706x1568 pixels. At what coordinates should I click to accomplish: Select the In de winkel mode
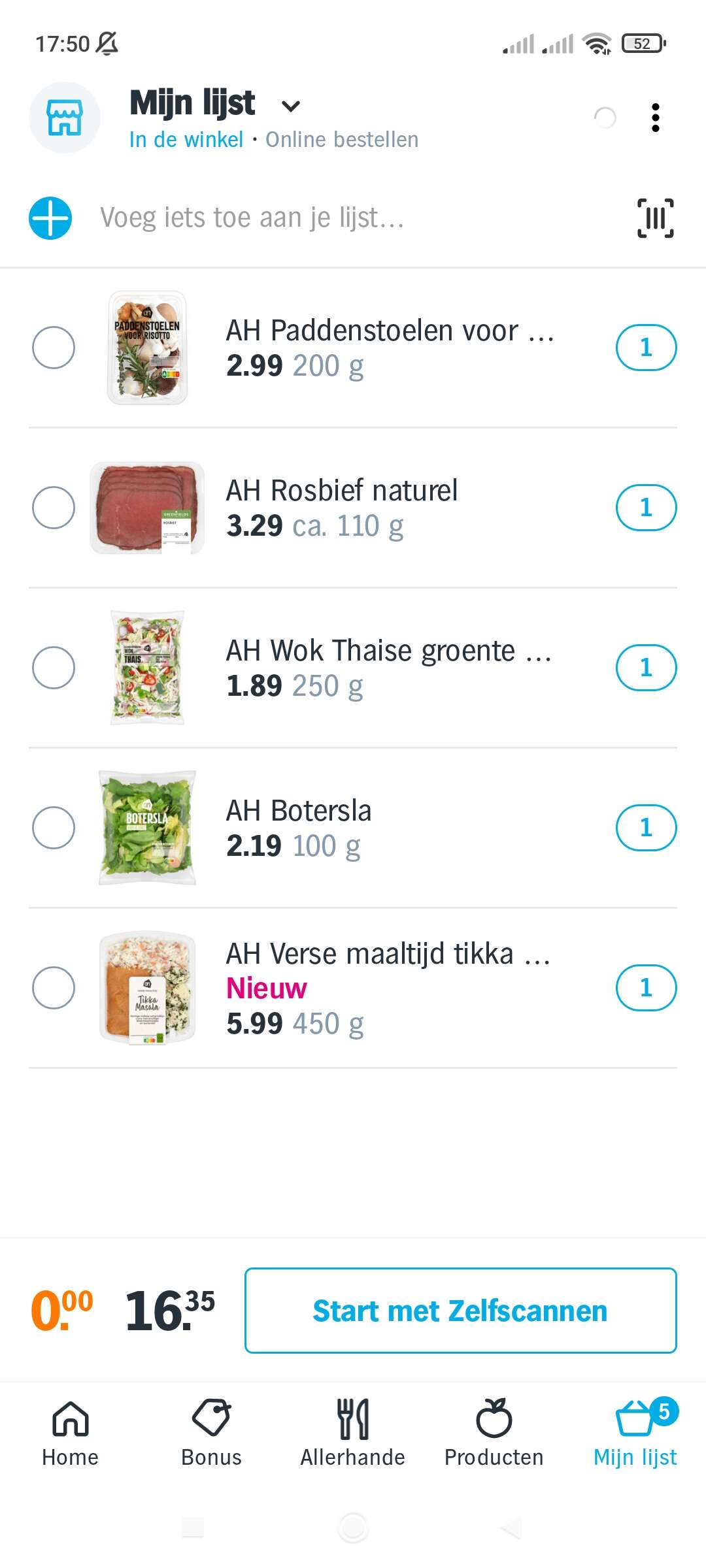(x=186, y=140)
